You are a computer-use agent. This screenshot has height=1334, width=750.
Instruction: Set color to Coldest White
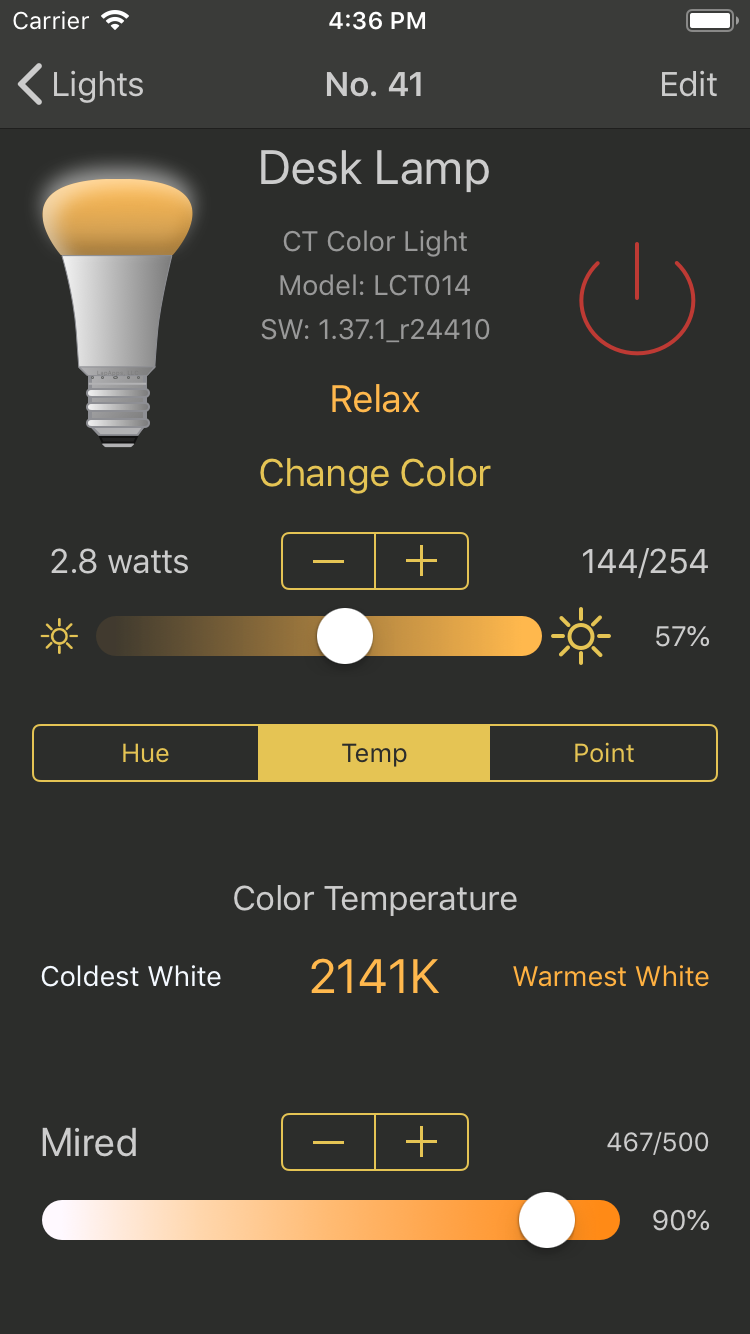(131, 977)
